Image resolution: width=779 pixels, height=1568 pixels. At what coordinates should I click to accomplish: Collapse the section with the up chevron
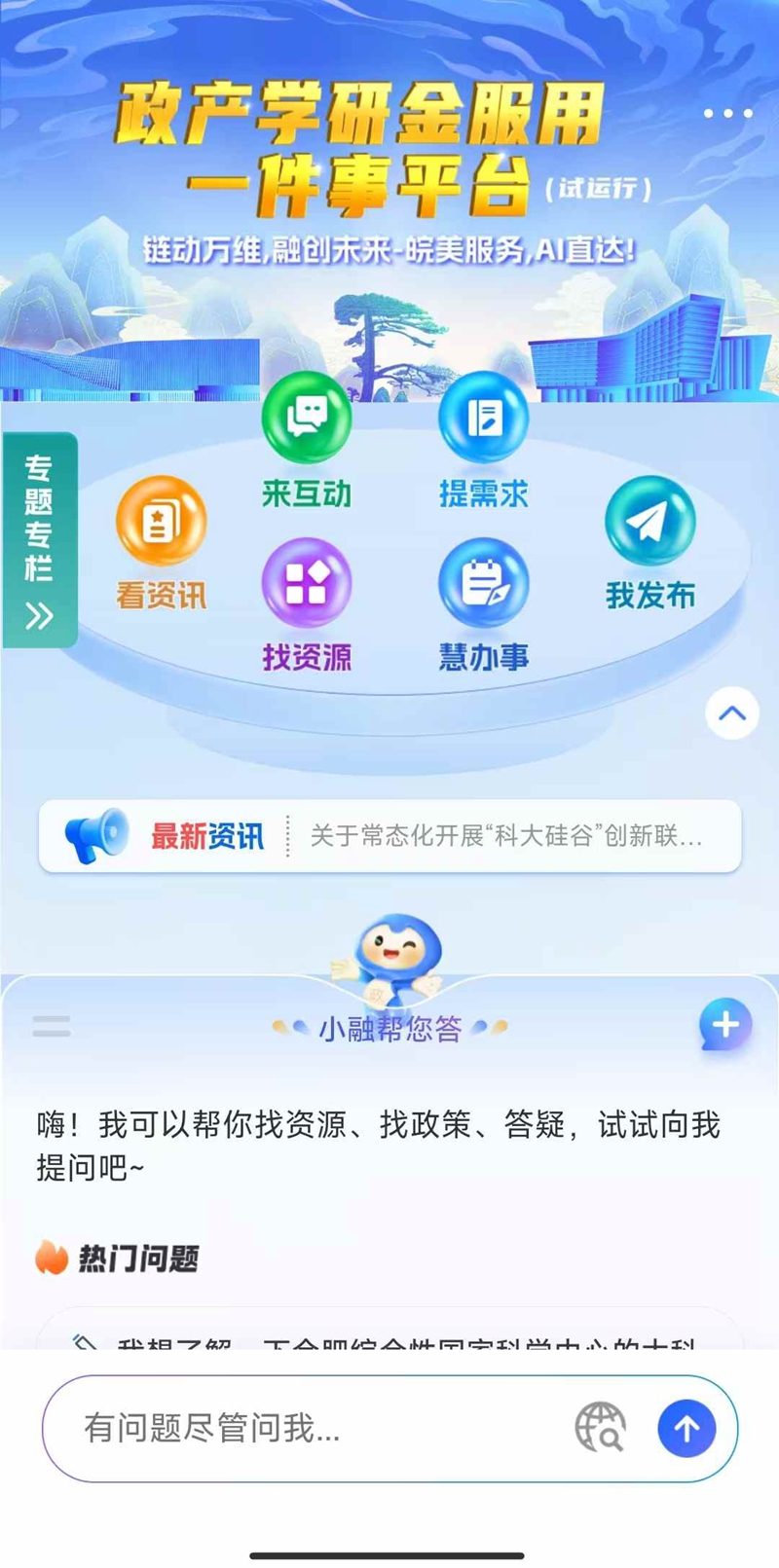pos(731,713)
